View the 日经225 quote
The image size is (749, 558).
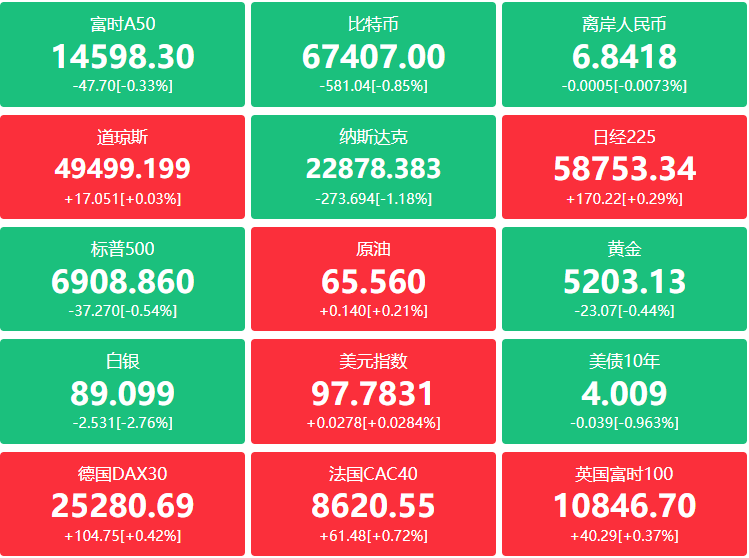tap(624, 167)
